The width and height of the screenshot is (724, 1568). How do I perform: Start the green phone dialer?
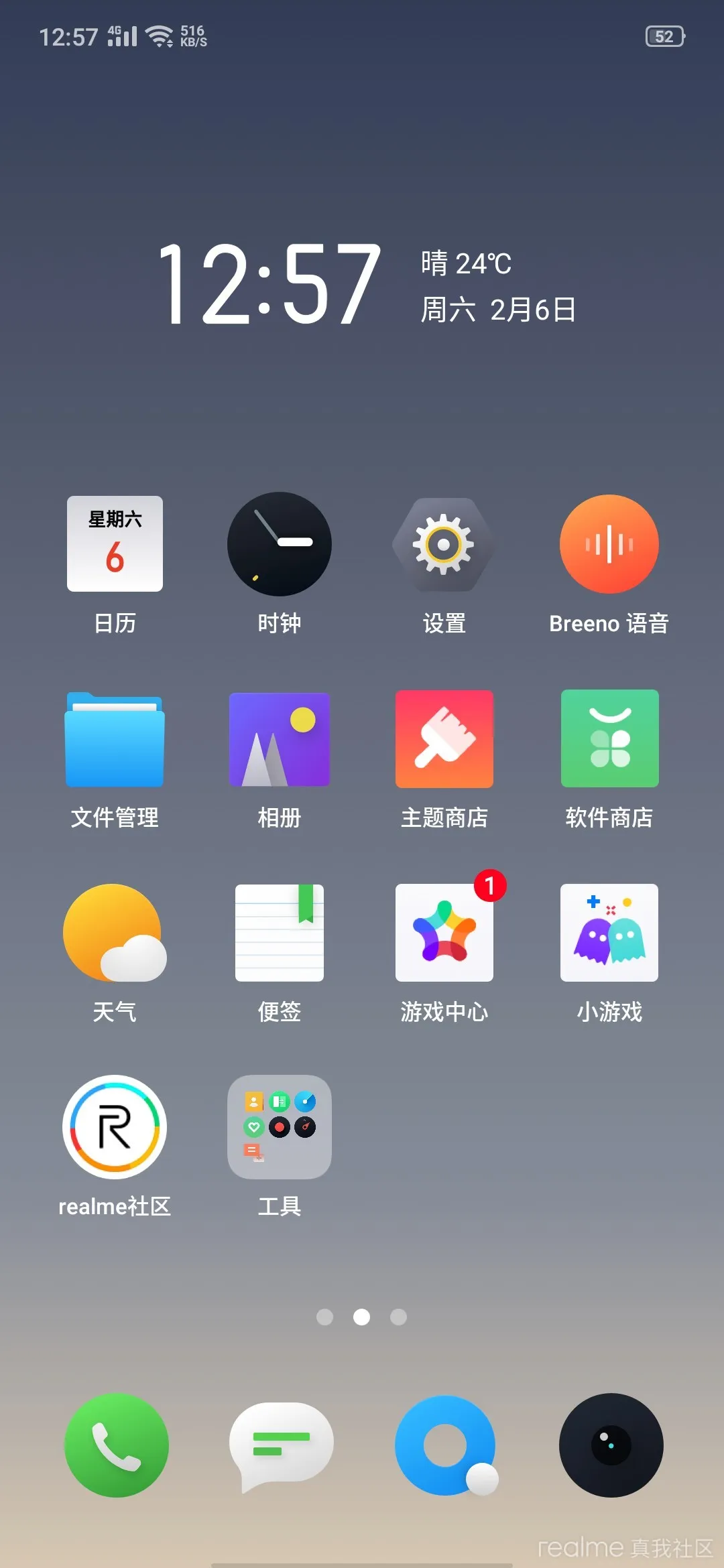[115, 1445]
